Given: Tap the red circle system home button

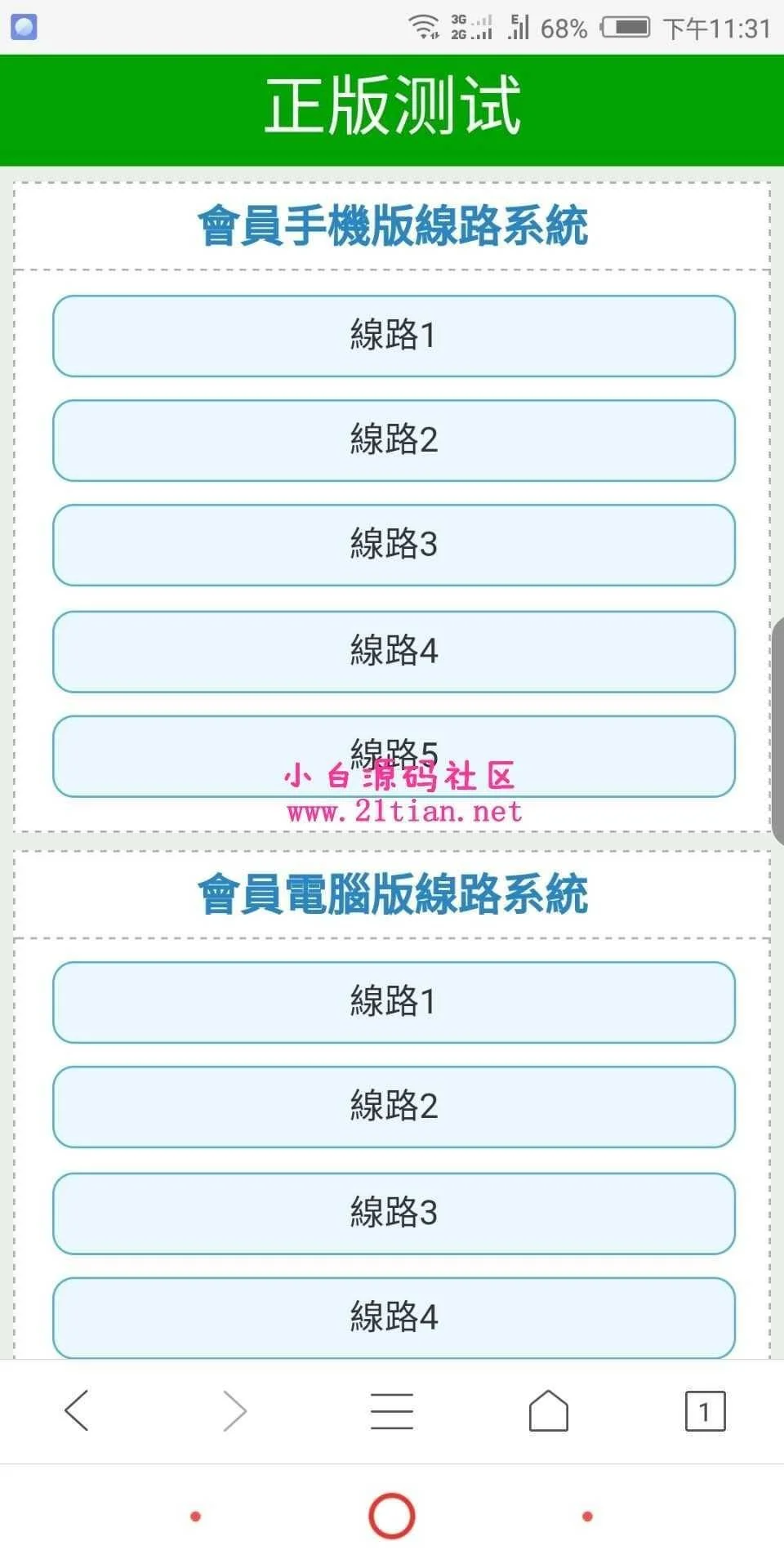Looking at the screenshot, I should [x=392, y=1516].
